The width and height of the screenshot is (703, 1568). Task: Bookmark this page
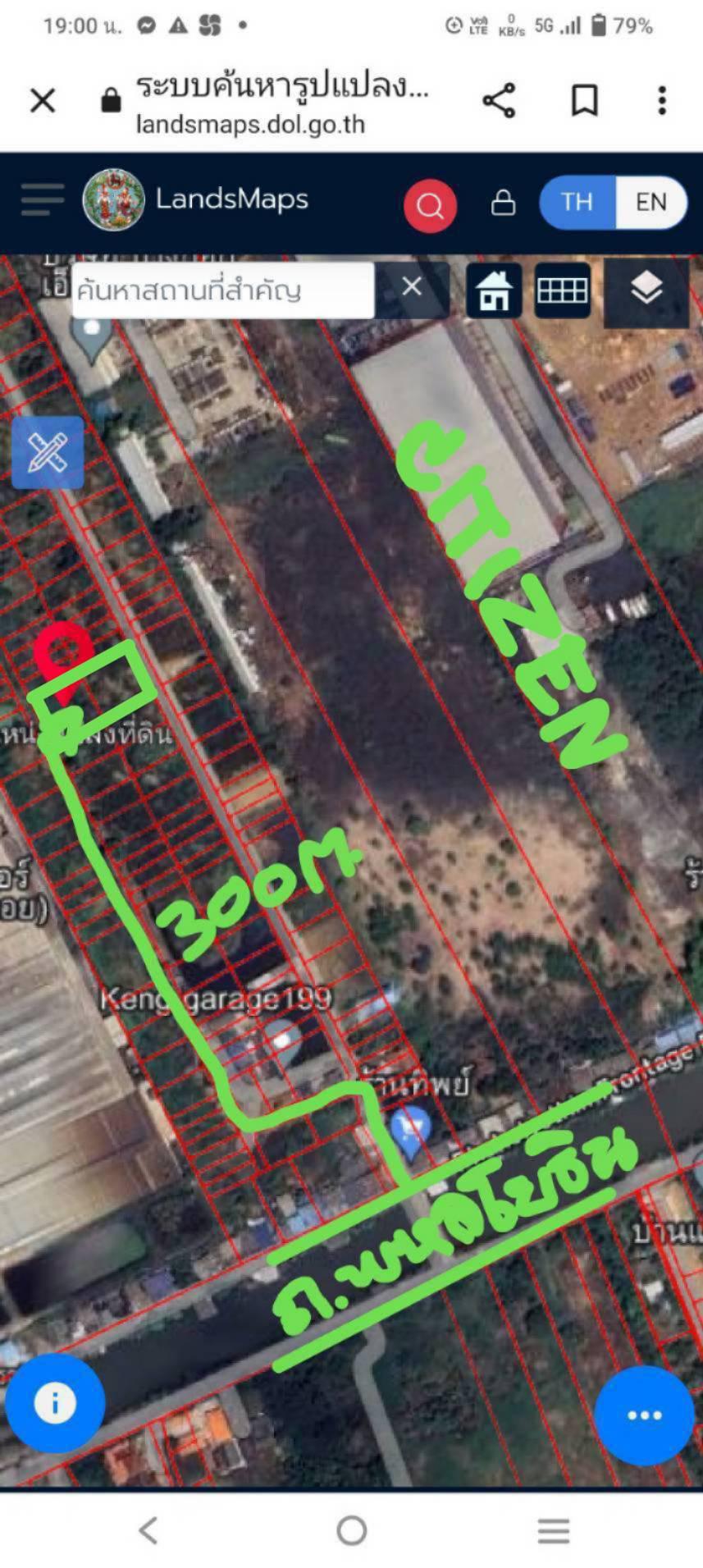pyautogui.click(x=584, y=101)
